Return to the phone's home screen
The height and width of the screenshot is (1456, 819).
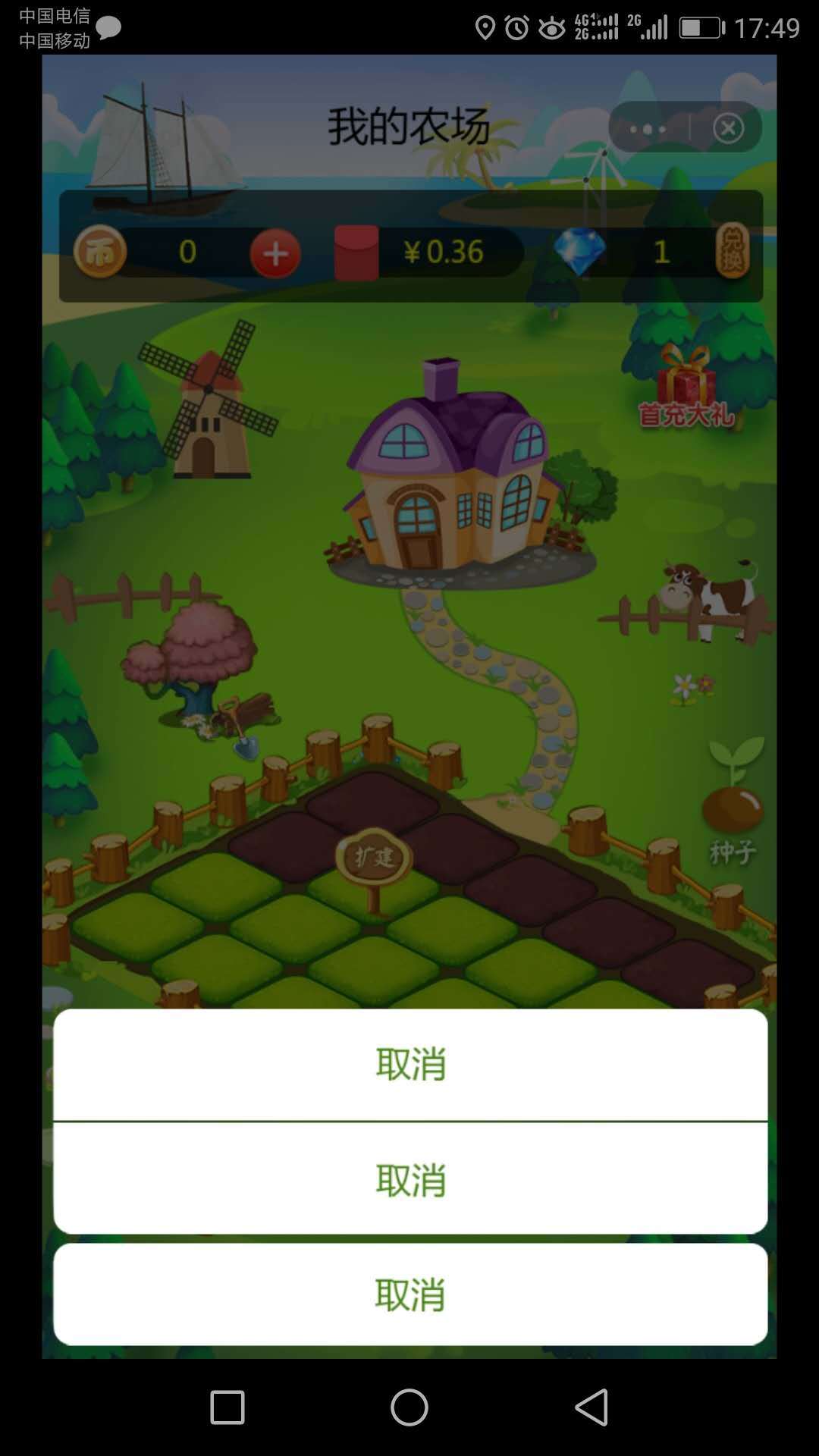[409, 1407]
